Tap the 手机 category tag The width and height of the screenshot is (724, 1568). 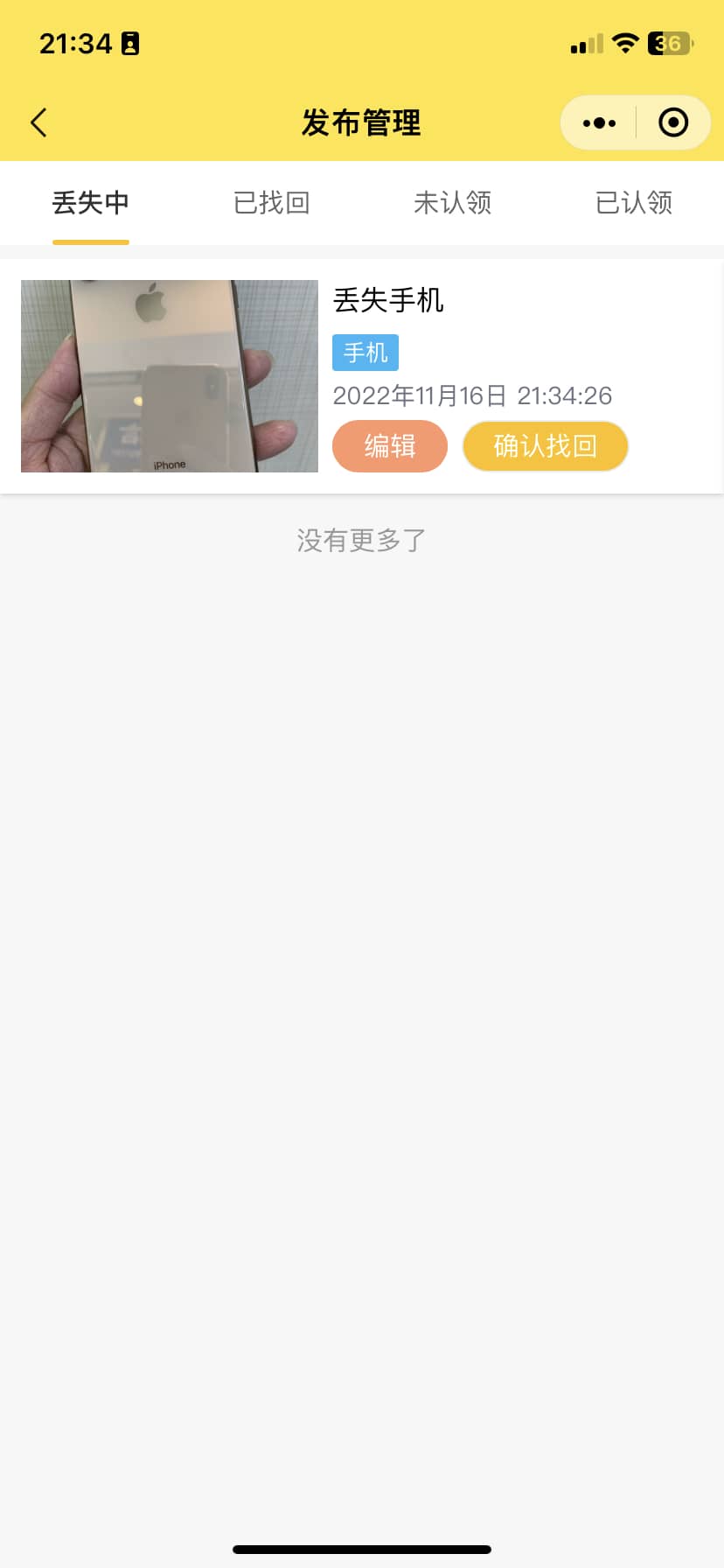pyautogui.click(x=365, y=353)
